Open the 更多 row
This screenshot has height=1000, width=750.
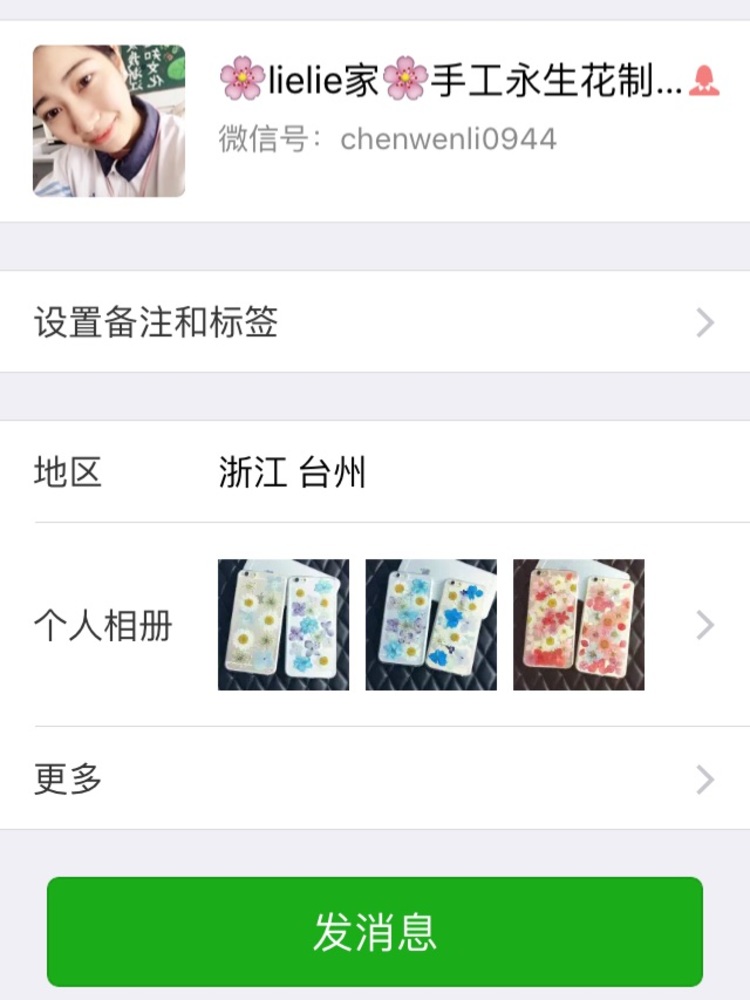(375, 779)
